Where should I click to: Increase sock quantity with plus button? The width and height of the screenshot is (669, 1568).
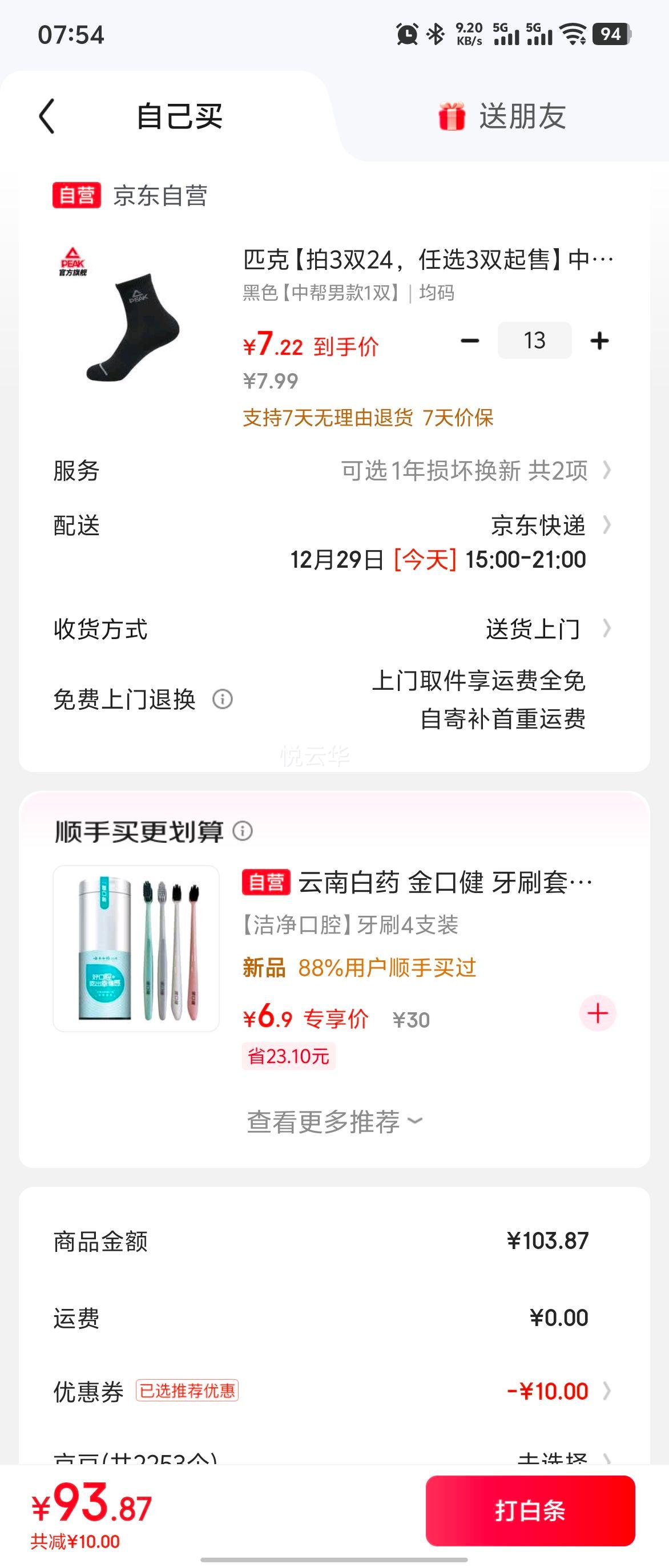coord(599,341)
